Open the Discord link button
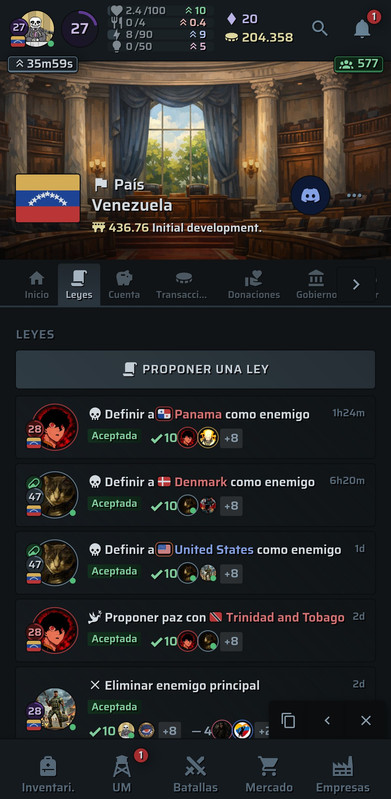Image resolution: width=391 pixels, height=799 pixels. (x=310, y=195)
